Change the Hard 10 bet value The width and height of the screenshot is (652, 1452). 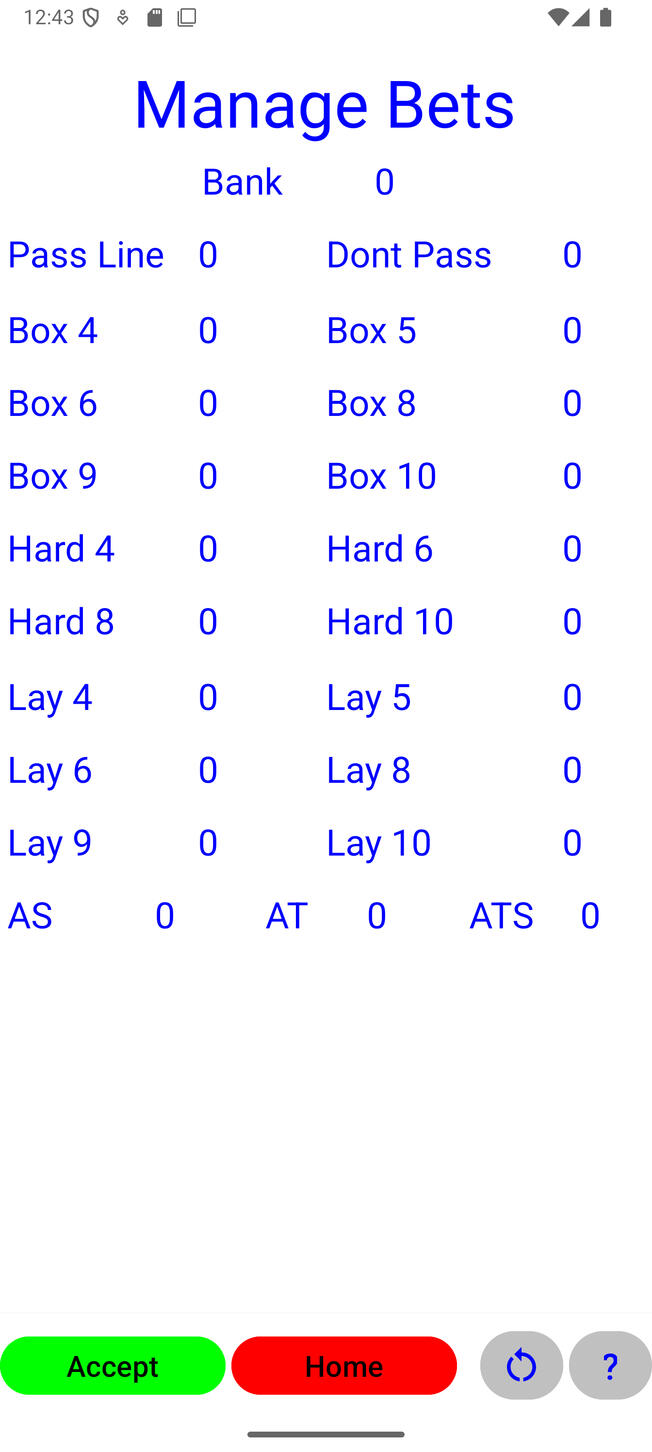[572, 622]
